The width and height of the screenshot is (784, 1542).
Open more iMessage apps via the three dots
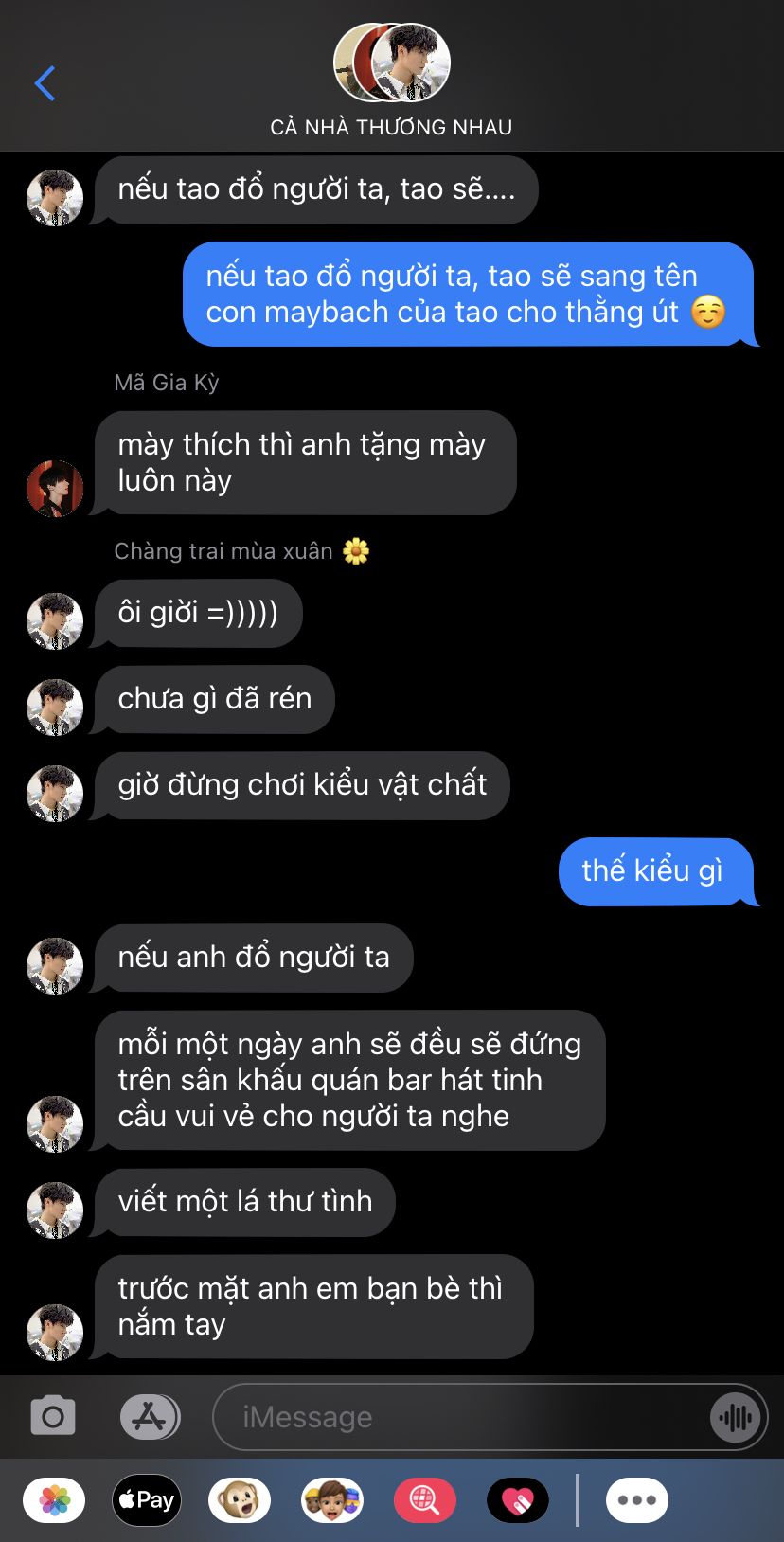click(637, 1500)
